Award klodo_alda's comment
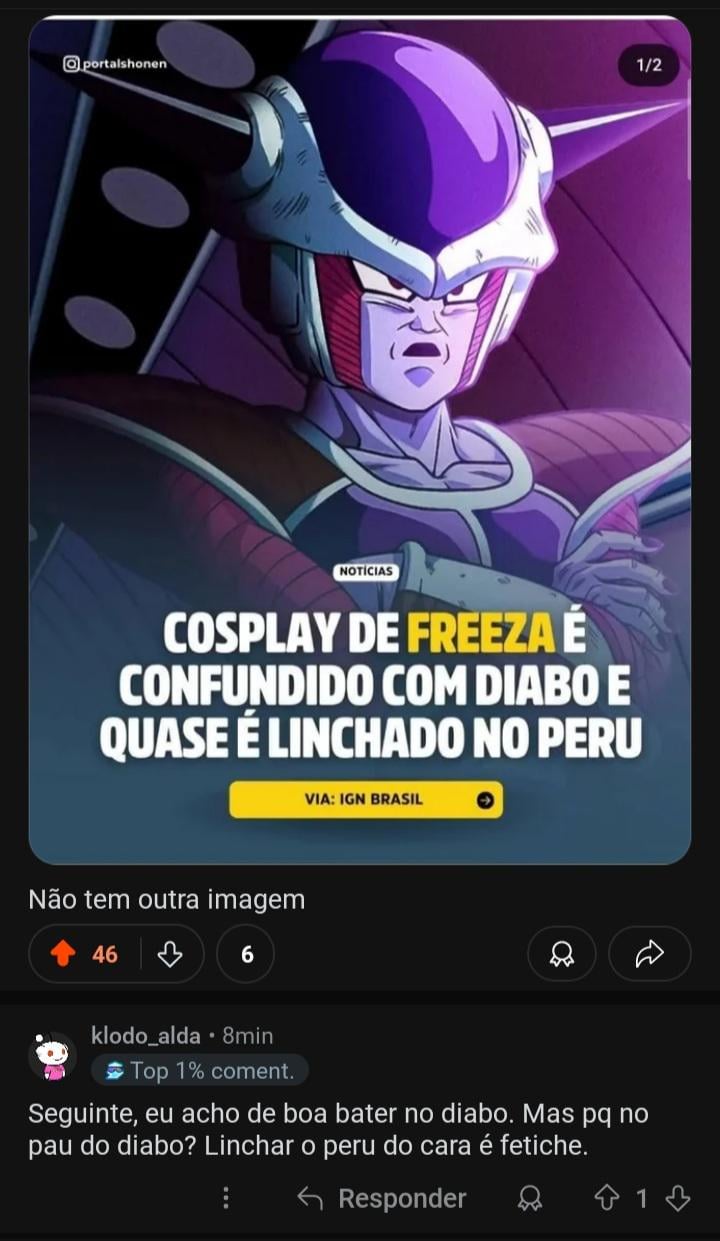Viewport: 720px width, 1241px height. click(530, 1198)
